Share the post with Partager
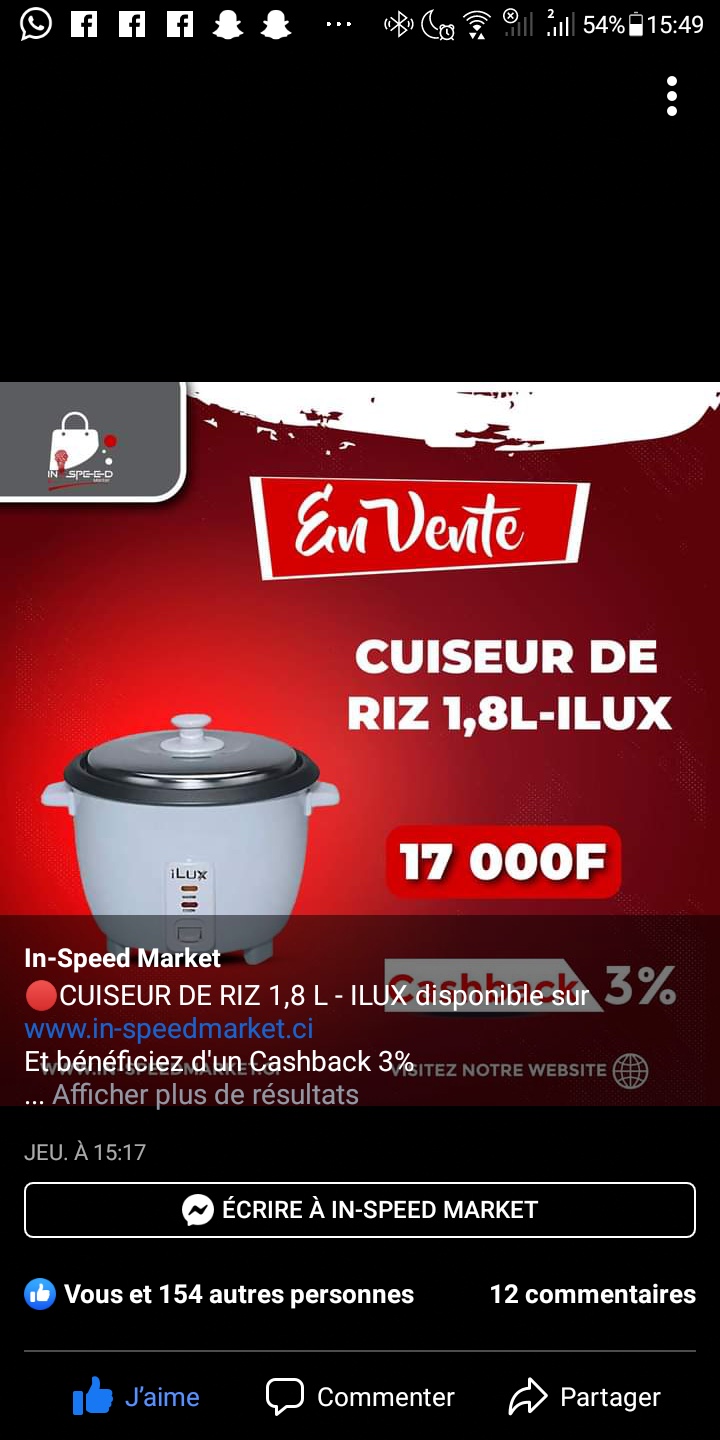The height and width of the screenshot is (1440, 720). click(585, 1397)
